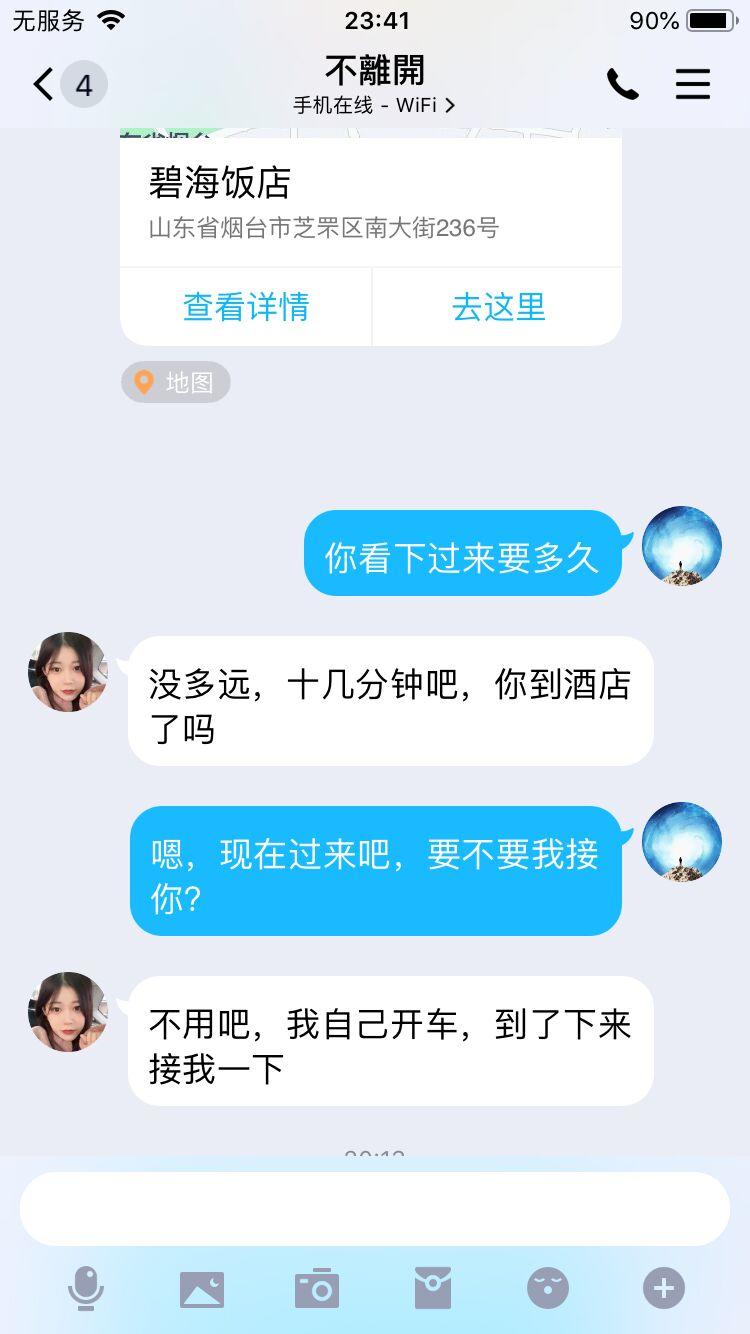The width and height of the screenshot is (750, 1334).
Task: Record a voice message
Action: (86, 1288)
